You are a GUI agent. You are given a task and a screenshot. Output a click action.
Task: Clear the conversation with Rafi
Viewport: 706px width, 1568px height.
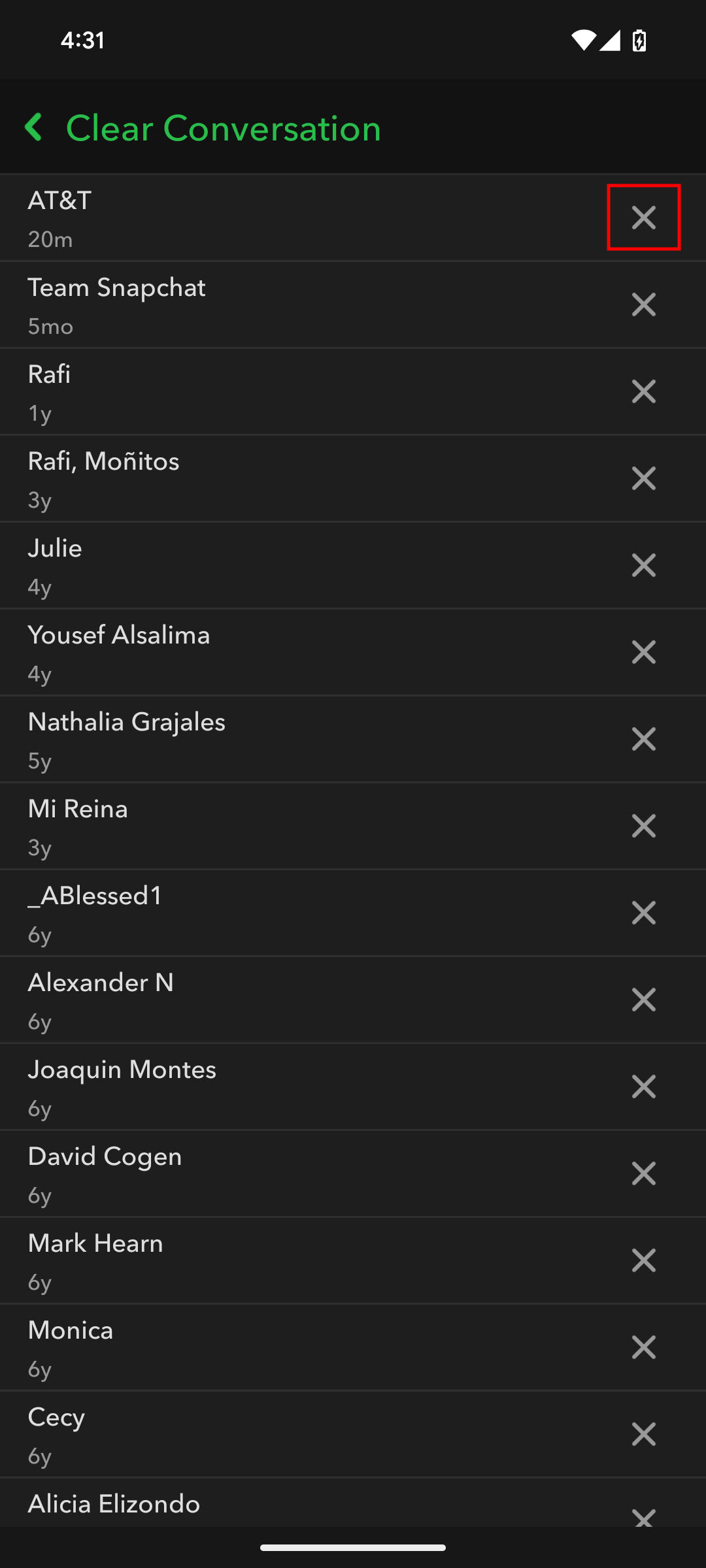[644, 391]
